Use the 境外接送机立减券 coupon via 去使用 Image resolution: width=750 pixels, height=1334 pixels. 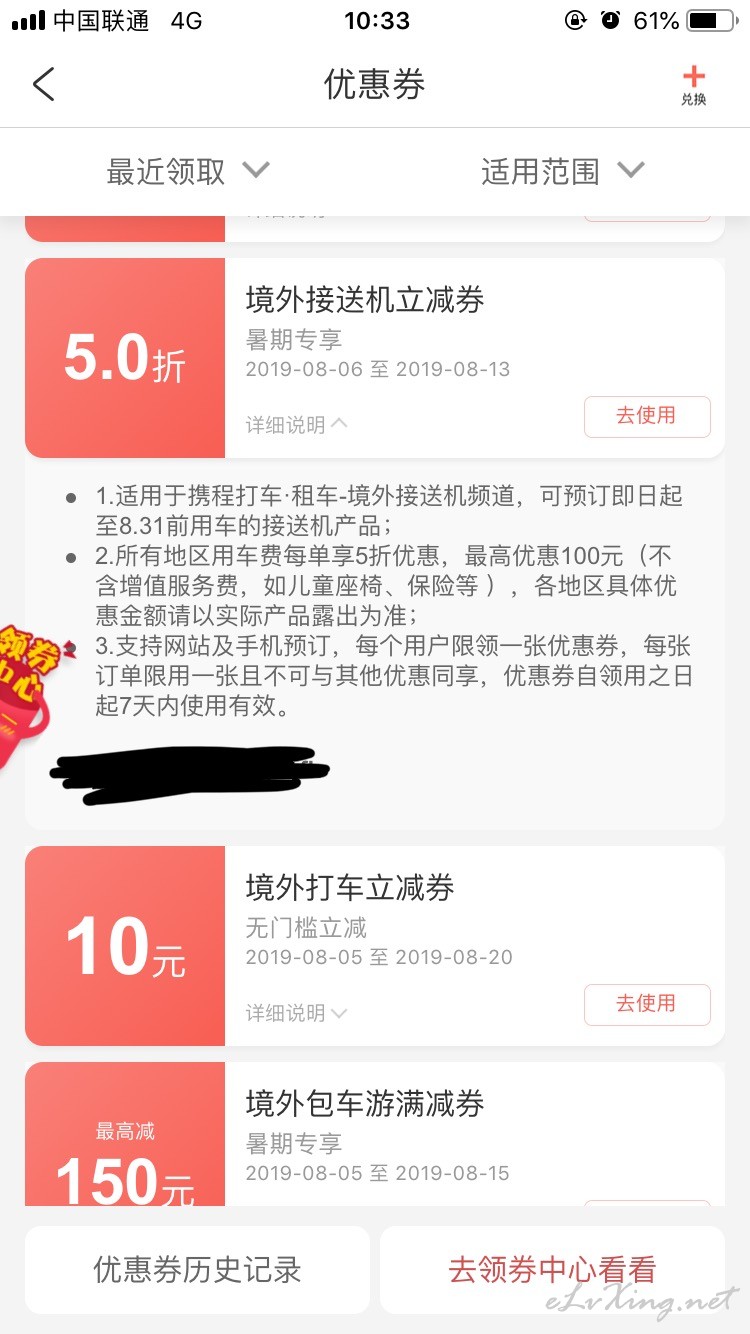coord(647,416)
